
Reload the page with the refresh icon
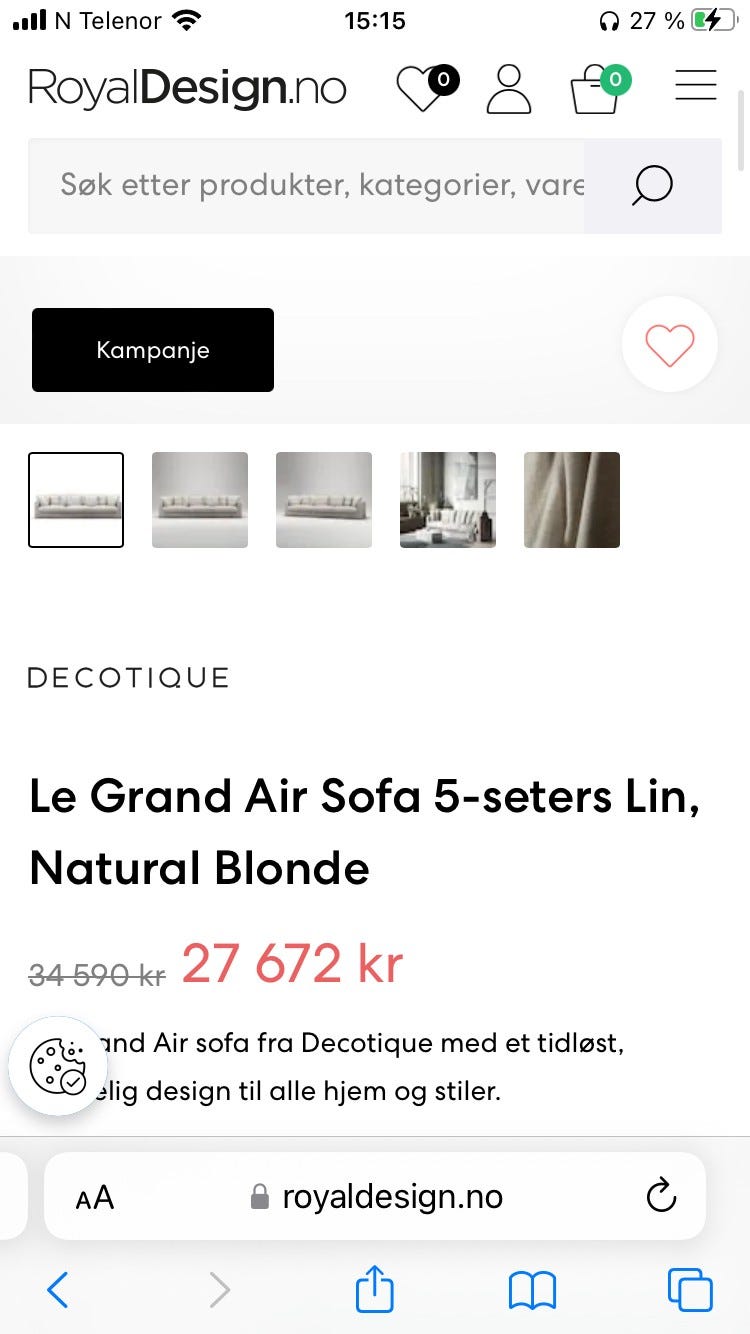click(661, 1196)
